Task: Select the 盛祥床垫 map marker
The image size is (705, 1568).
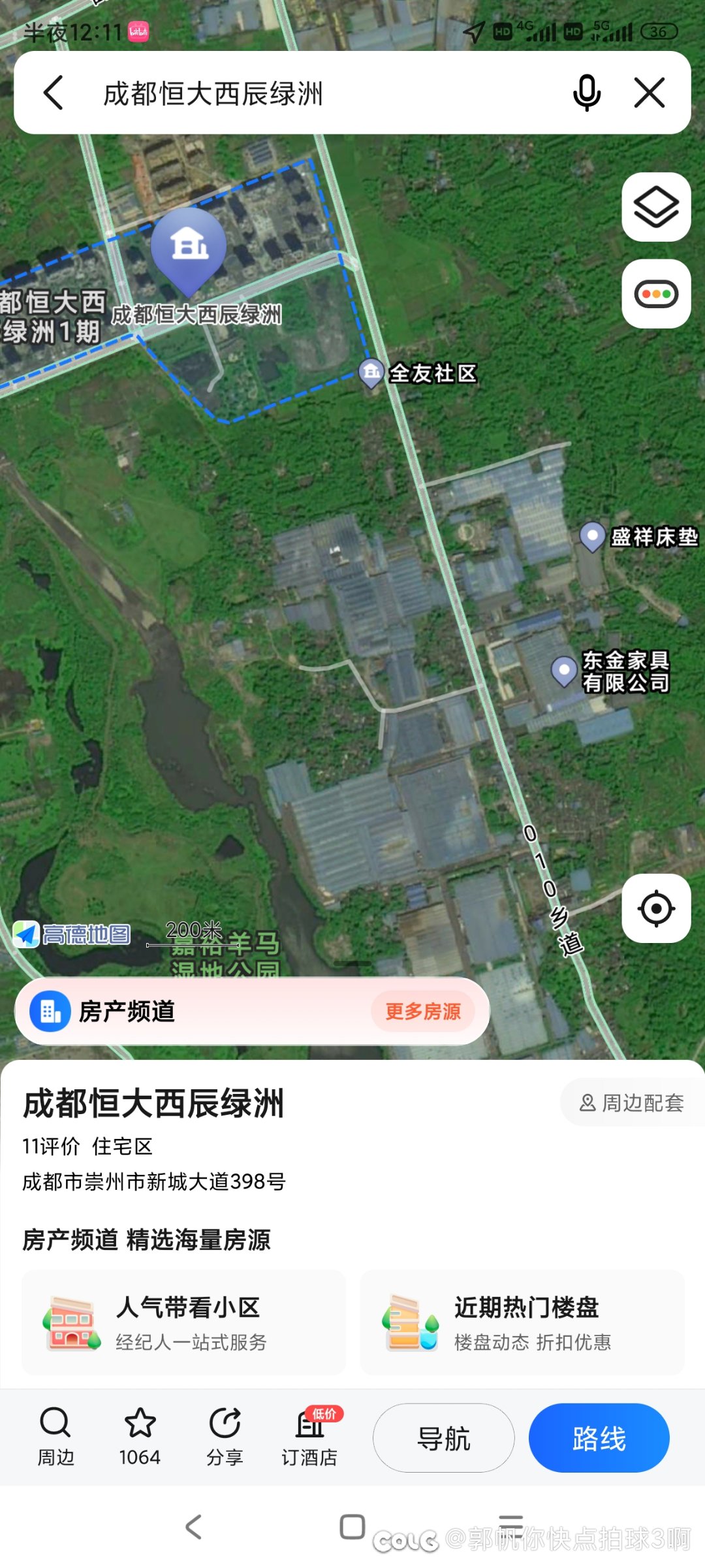Action: (592, 537)
